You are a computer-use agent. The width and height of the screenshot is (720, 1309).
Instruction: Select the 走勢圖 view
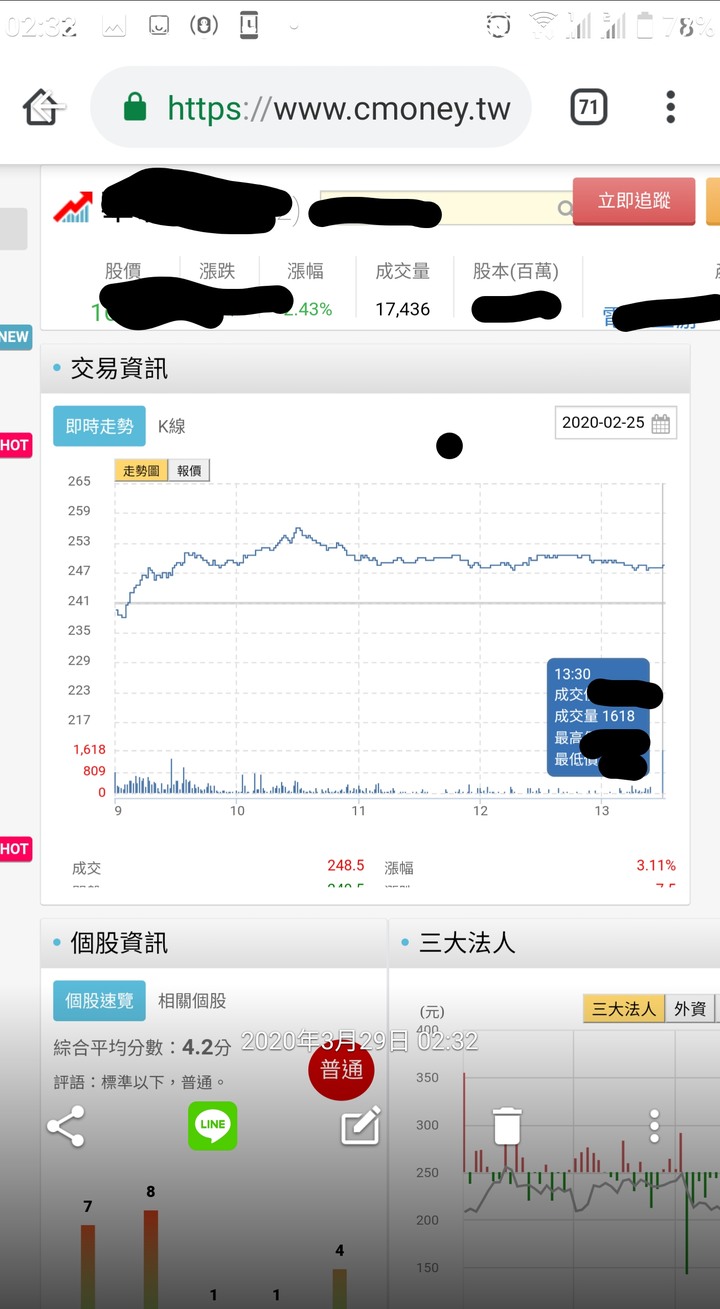click(141, 470)
